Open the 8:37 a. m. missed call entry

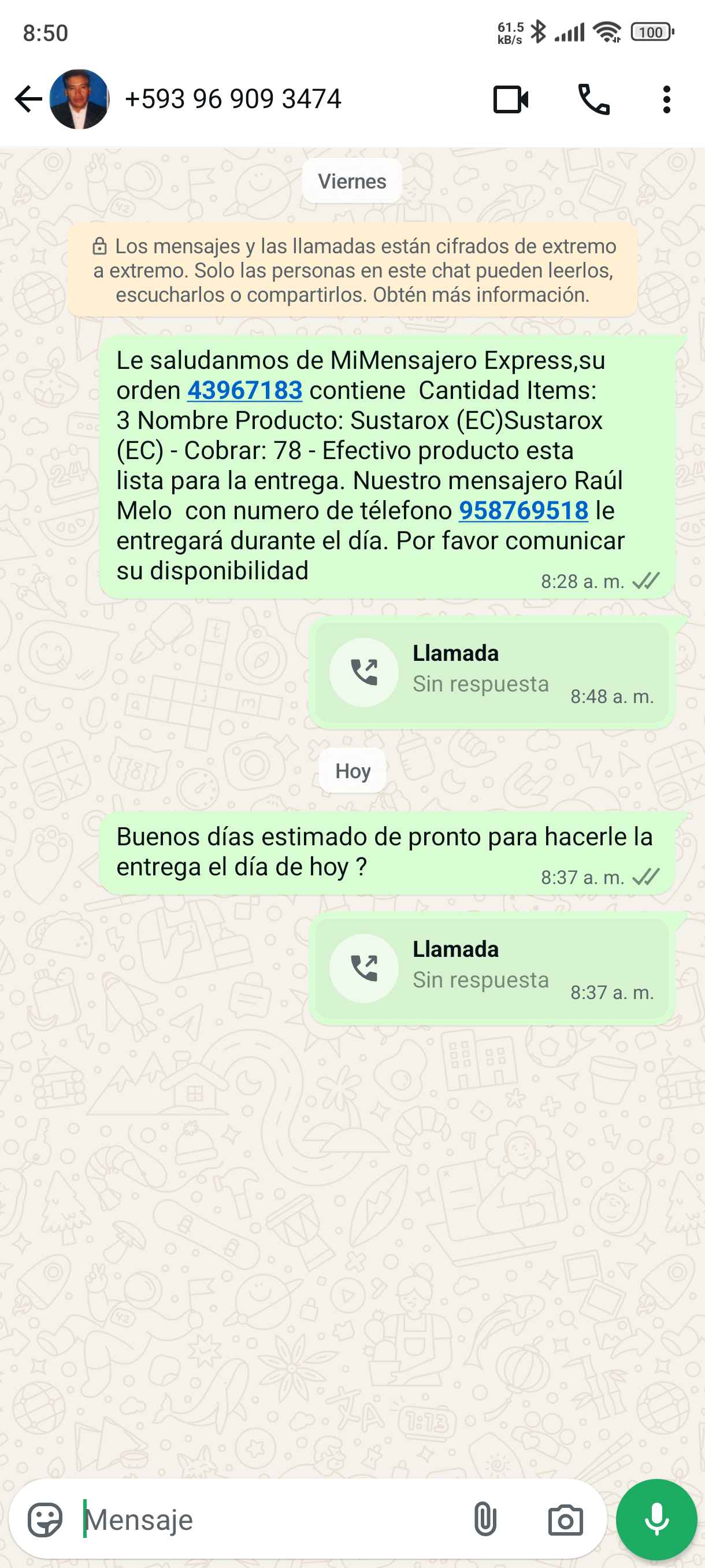(491, 967)
